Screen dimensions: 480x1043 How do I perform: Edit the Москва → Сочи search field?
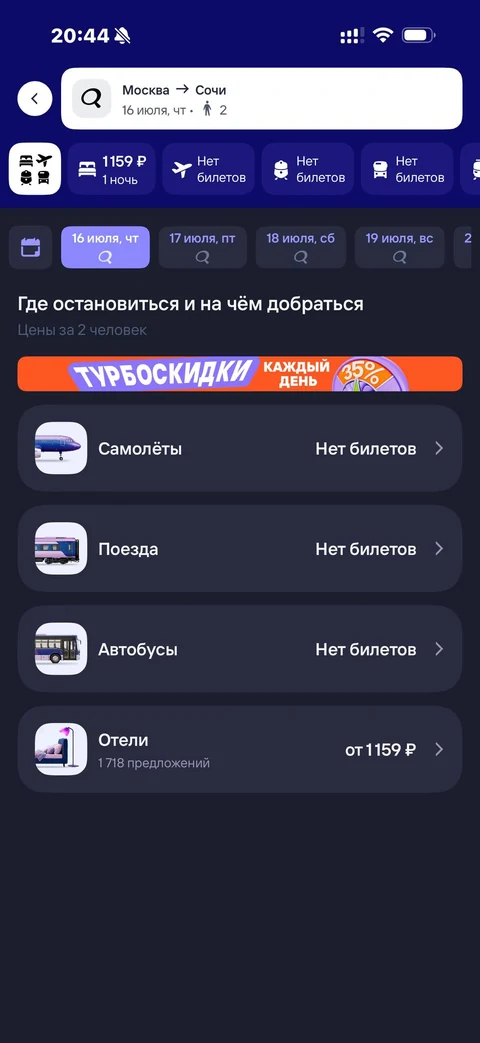pyautogui.click(x=262, y=98)
